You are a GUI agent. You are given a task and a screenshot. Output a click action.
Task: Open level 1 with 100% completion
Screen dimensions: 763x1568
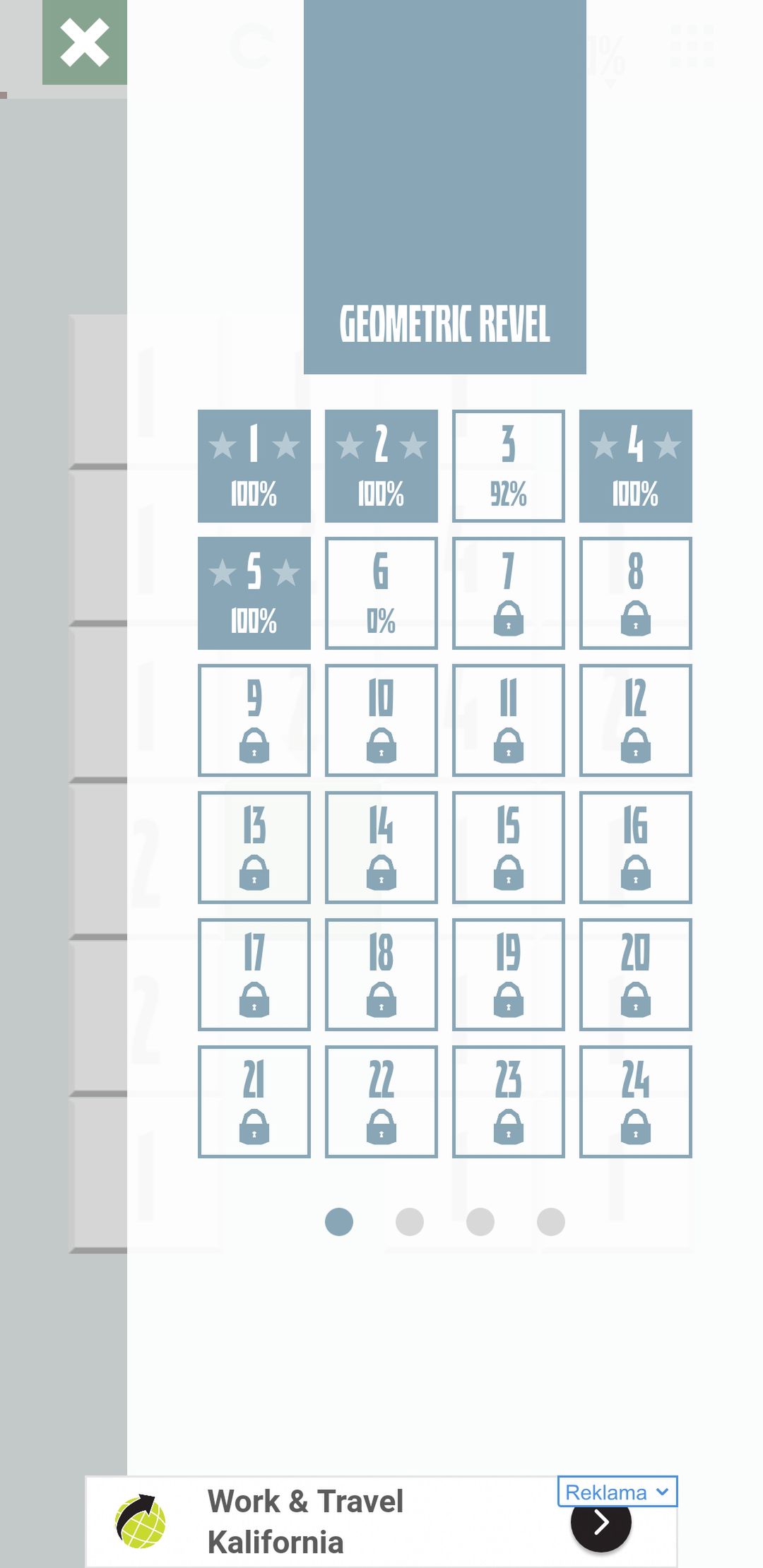(254, 466)
